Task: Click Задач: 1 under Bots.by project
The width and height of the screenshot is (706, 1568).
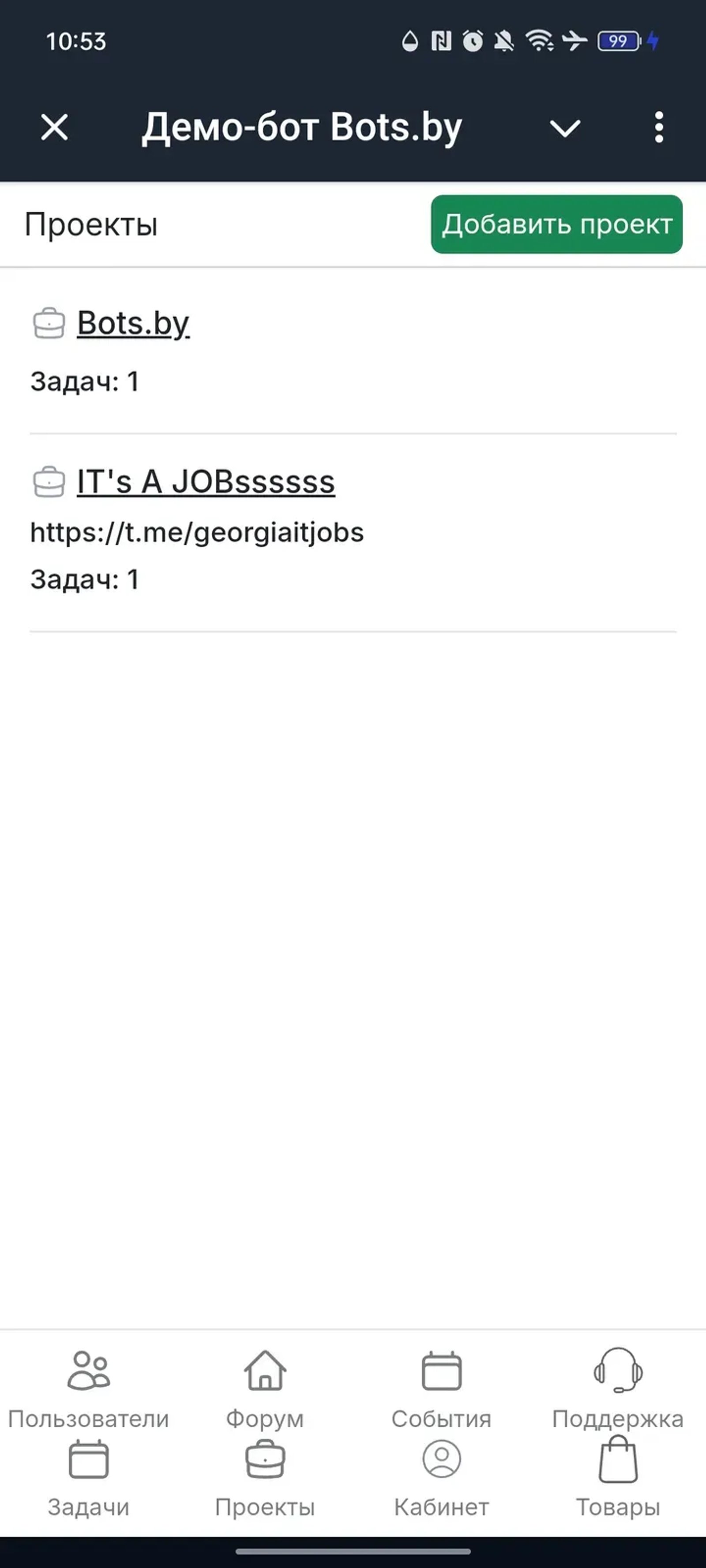Action: (x=84, y=381)
